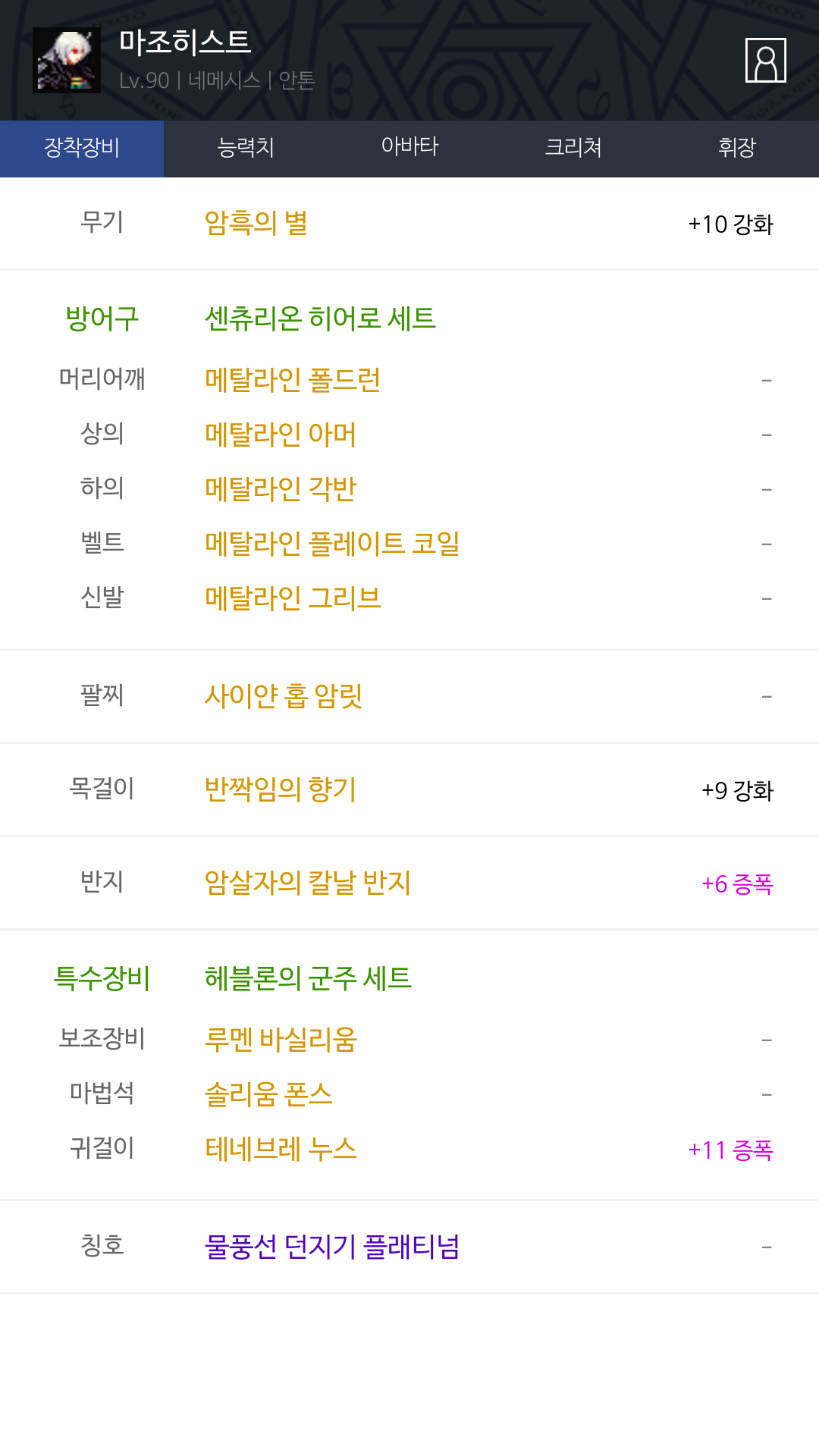The width and height of the screenshot is (819, 1456).
Task: Open the character profile icon
Action: tap(765, 60)
